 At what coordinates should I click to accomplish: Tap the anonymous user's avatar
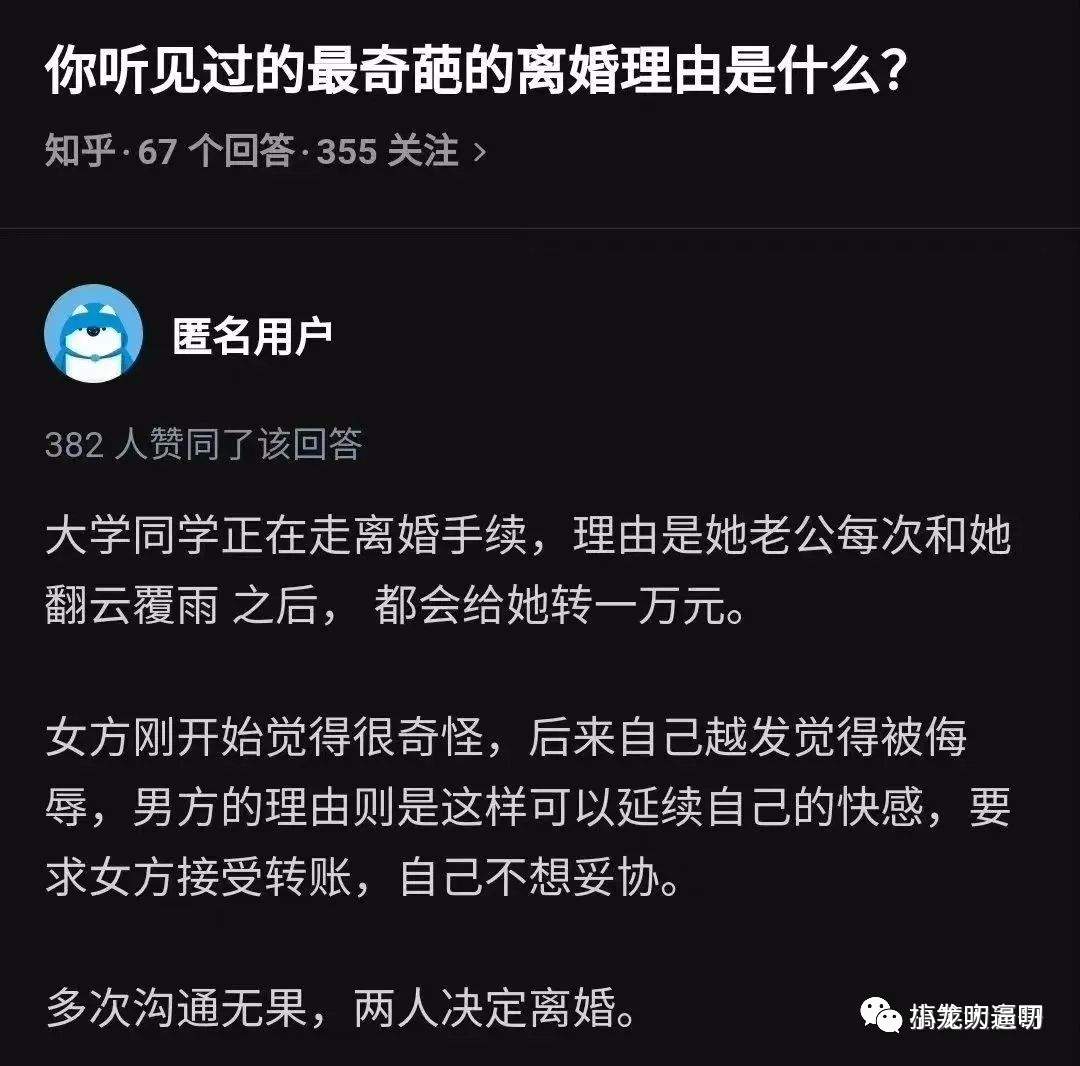click(x=93, y=333)
